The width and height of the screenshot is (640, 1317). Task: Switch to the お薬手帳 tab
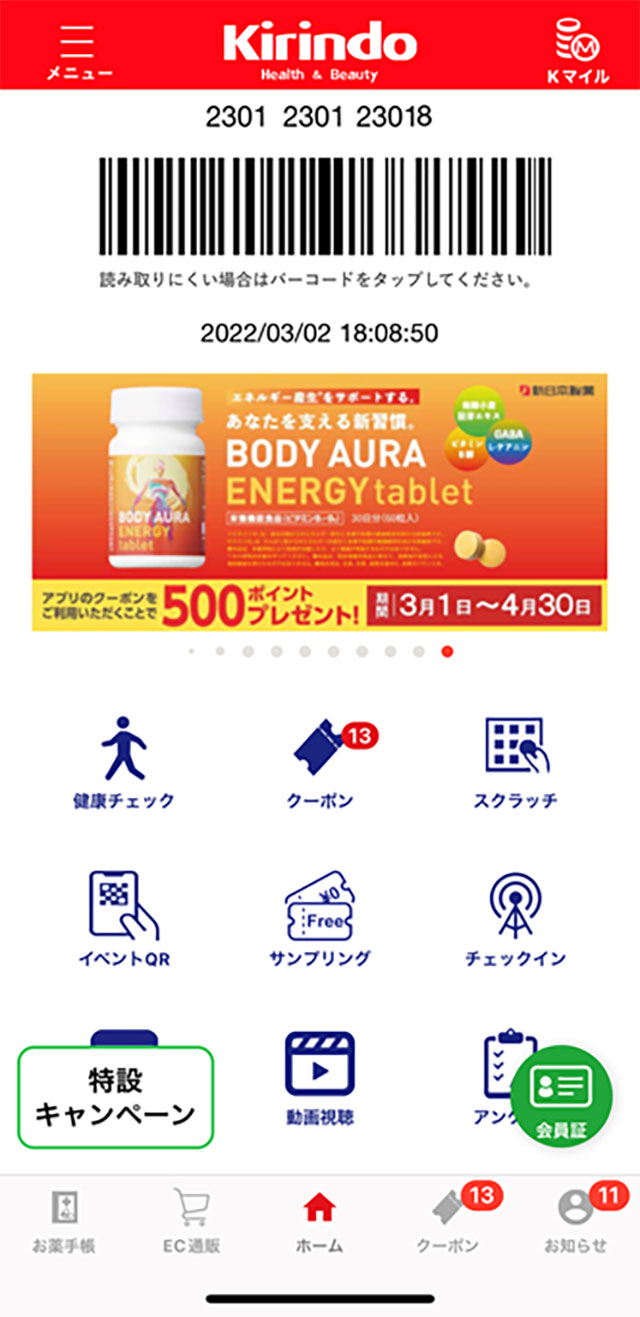64,1221
